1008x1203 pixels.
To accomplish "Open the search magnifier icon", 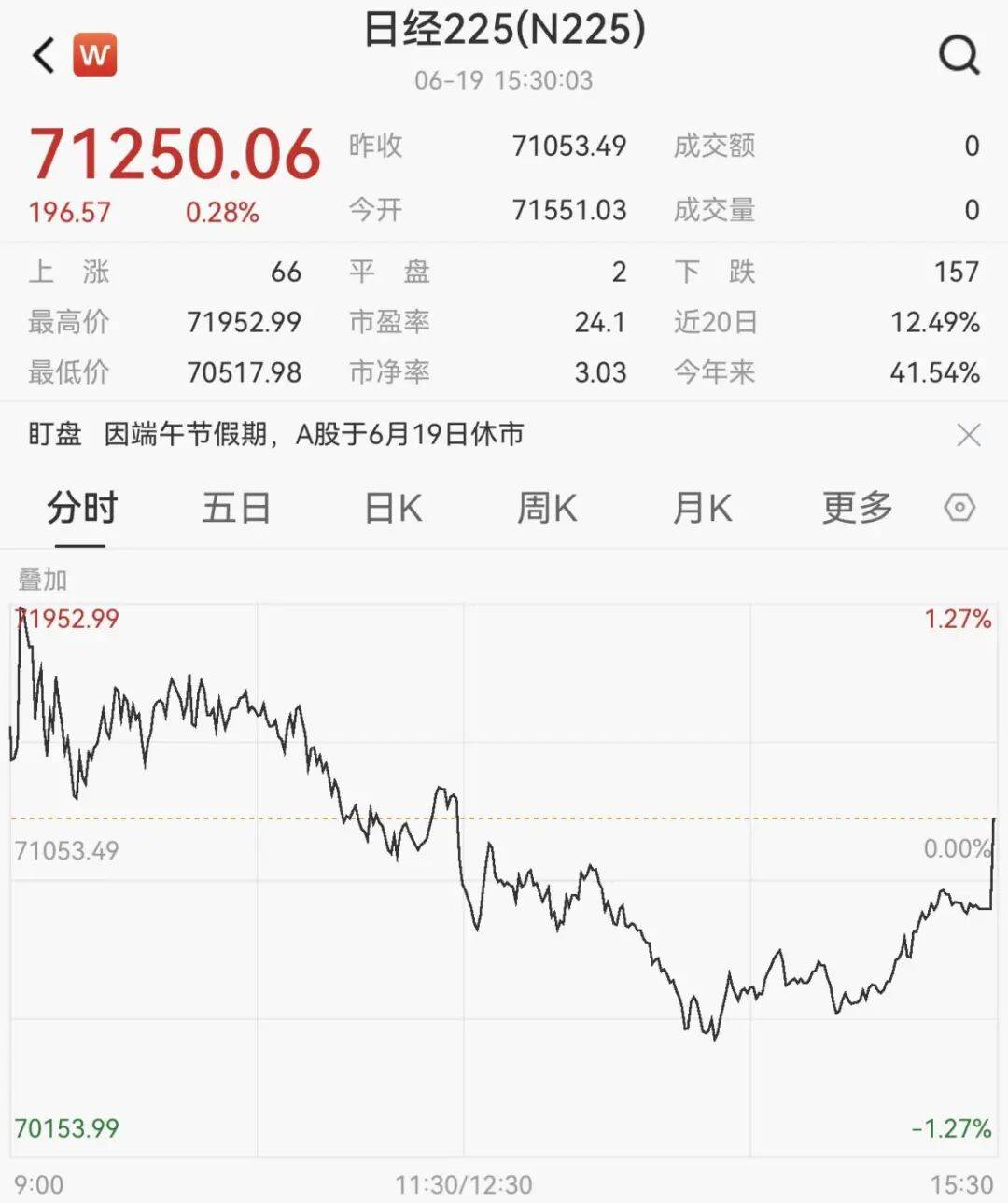I will (959, 55).
